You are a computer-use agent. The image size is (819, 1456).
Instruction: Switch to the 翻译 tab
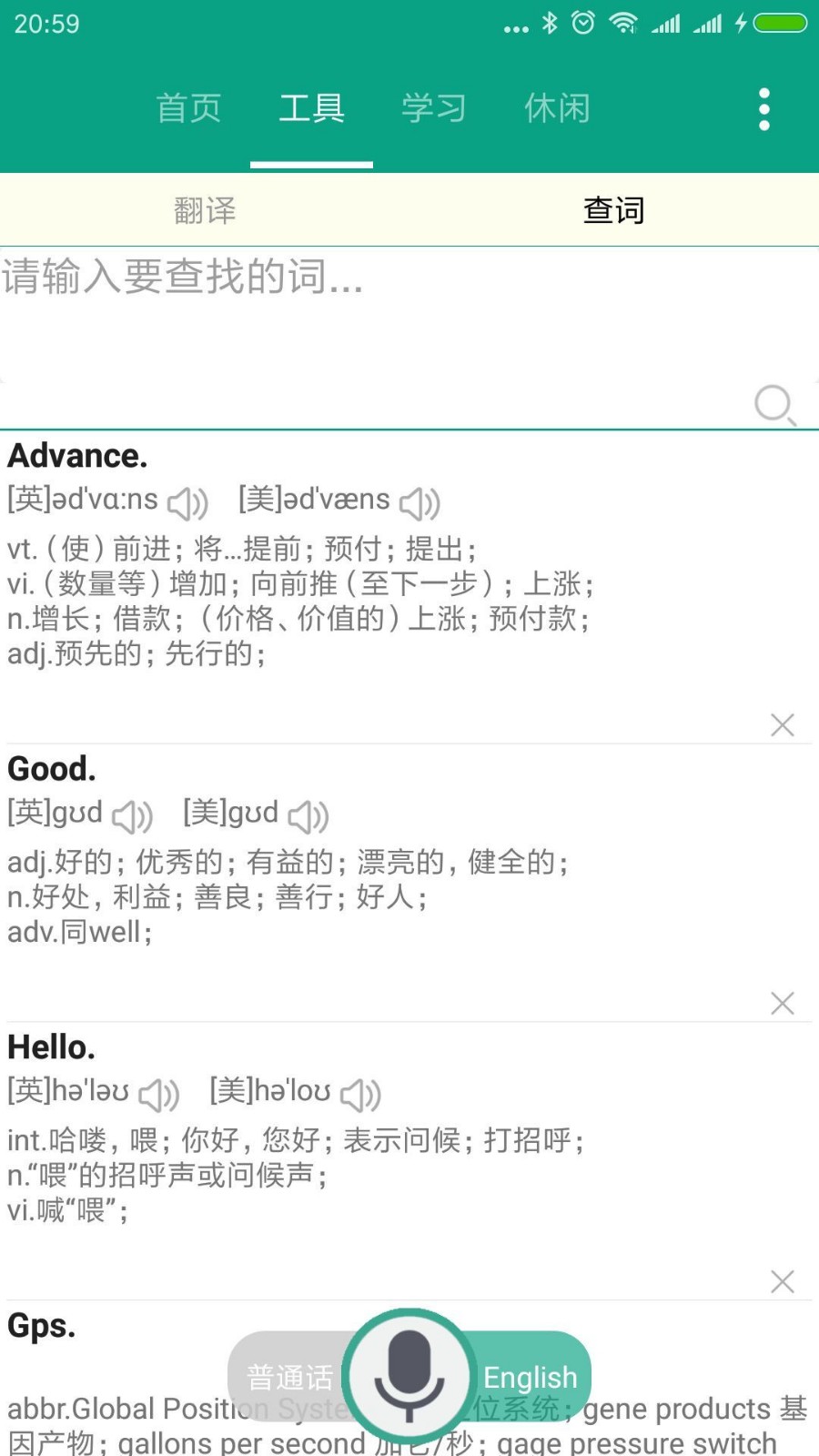[x=205, y=210]
